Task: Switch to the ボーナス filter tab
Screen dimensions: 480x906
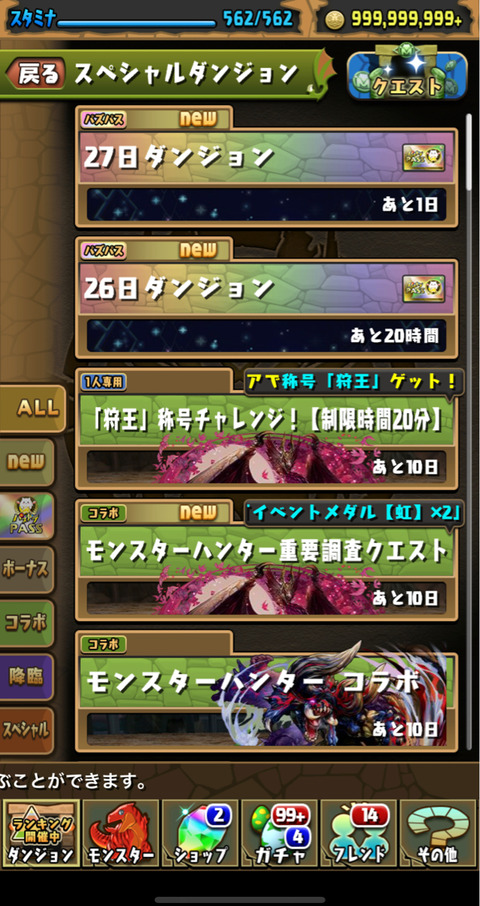Action: click(x=27, y=570)
